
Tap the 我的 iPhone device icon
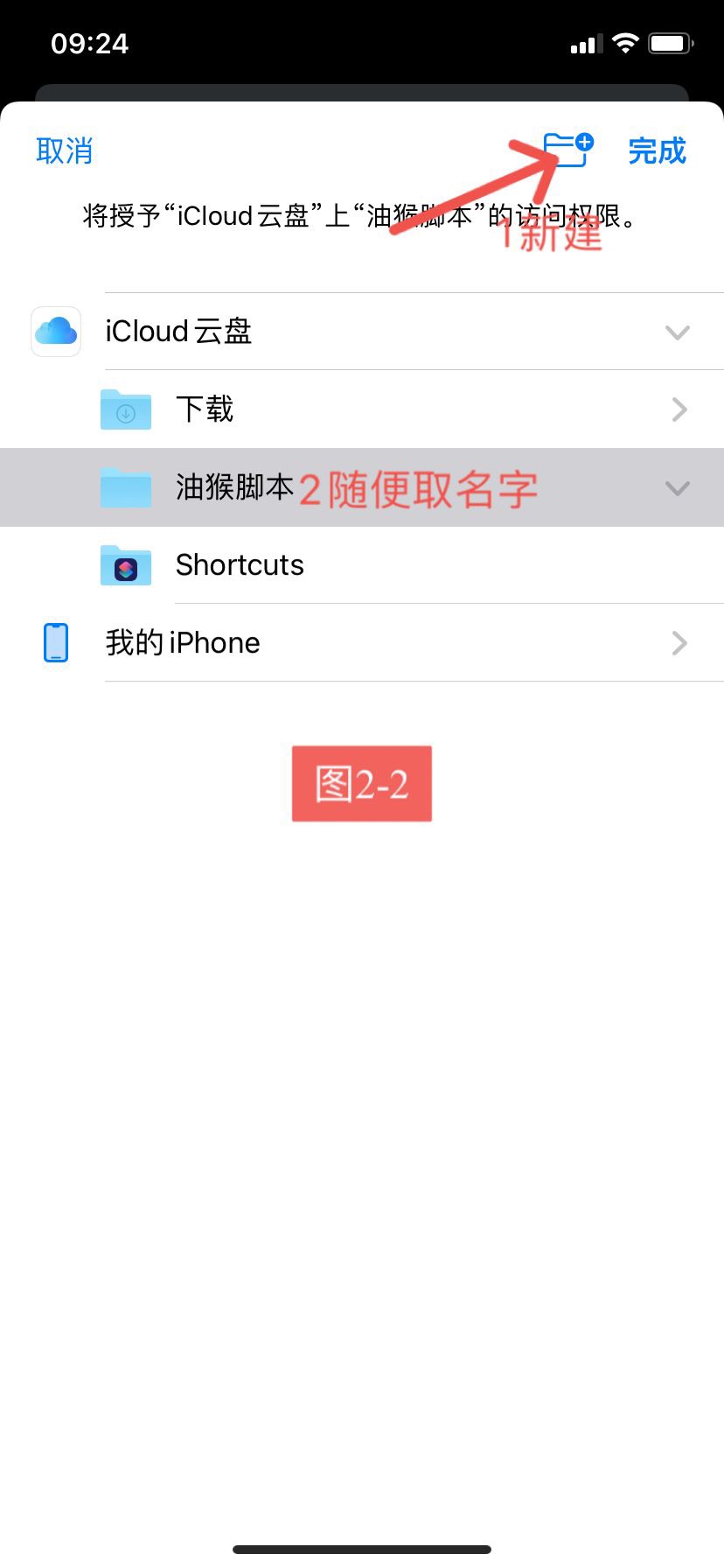tap(55, 642)
